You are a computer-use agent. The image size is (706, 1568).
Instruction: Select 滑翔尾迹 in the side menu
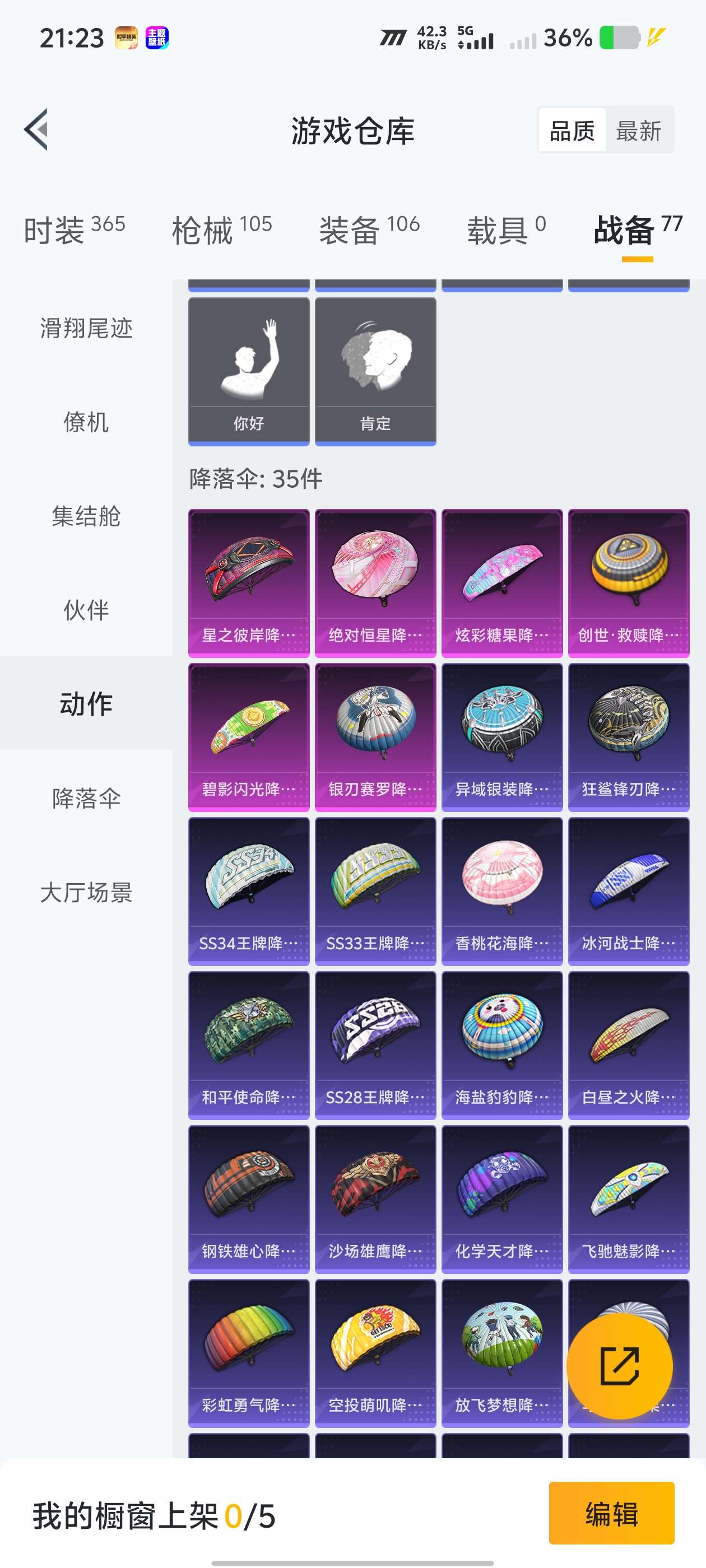click(x=86, y=328)
